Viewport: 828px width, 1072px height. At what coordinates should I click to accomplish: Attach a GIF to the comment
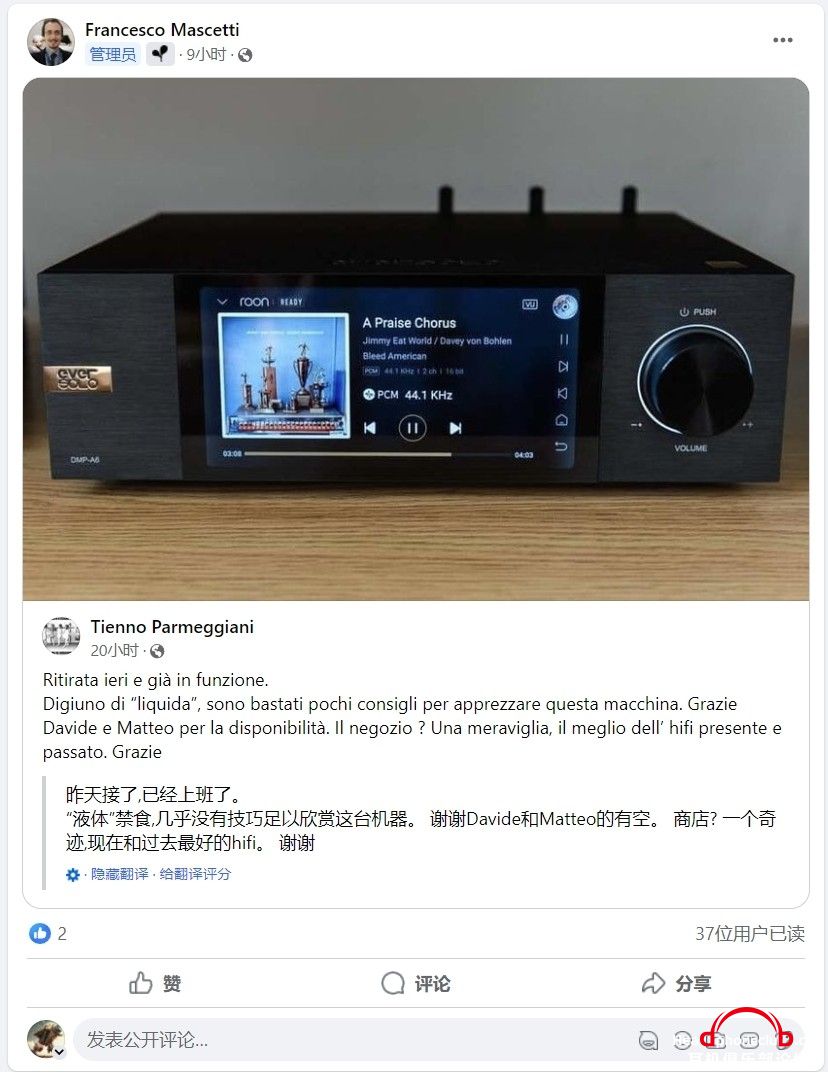click(750, 1040)
